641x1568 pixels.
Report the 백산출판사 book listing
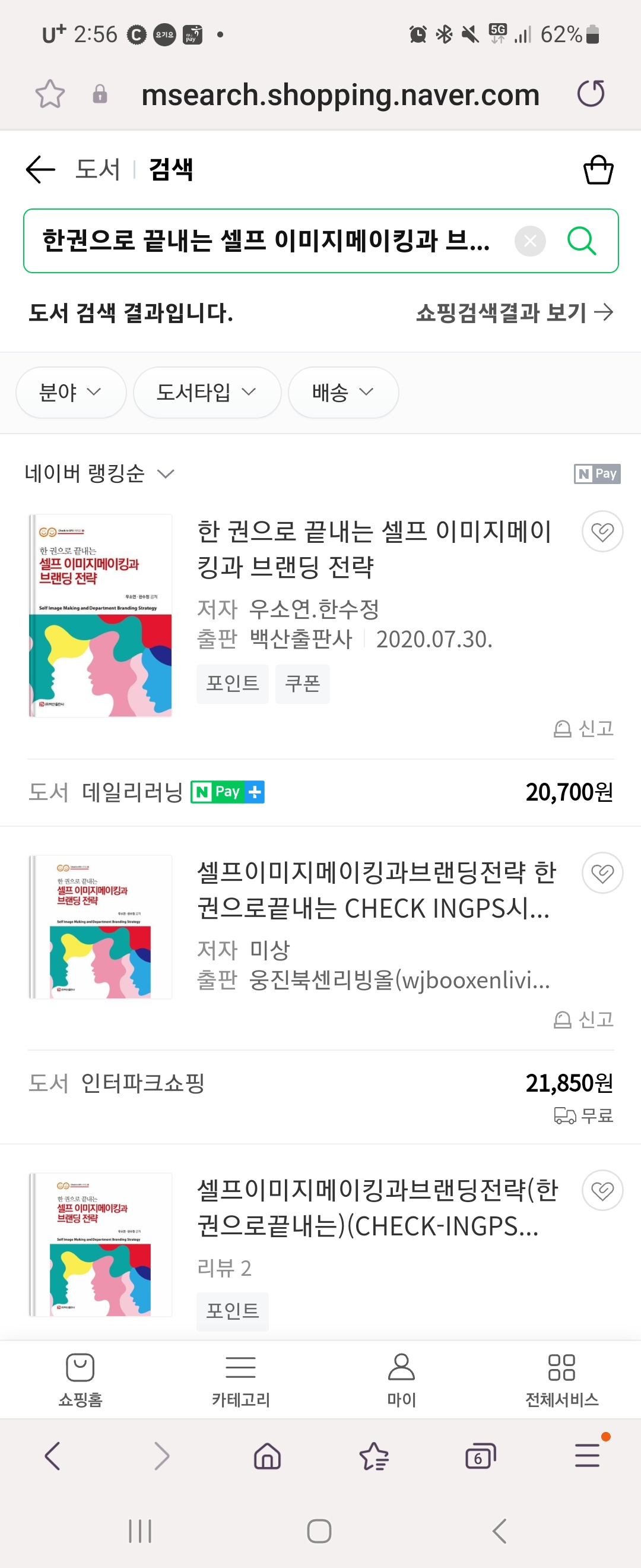(583, 728)
